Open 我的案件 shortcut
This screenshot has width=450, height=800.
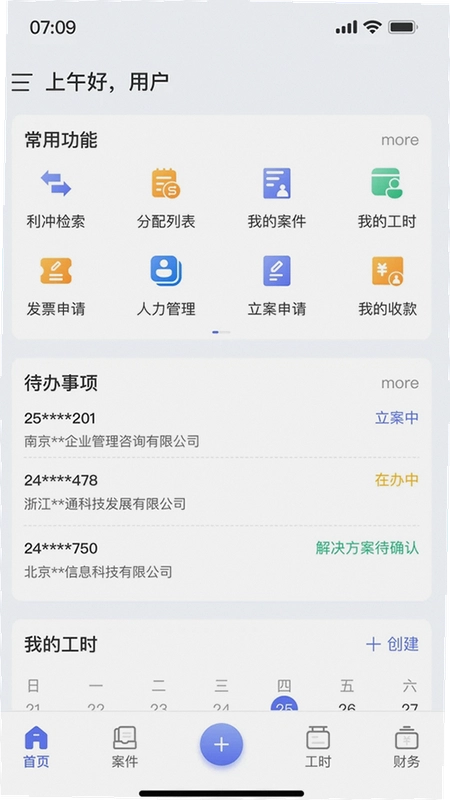(x=277, y=199)
